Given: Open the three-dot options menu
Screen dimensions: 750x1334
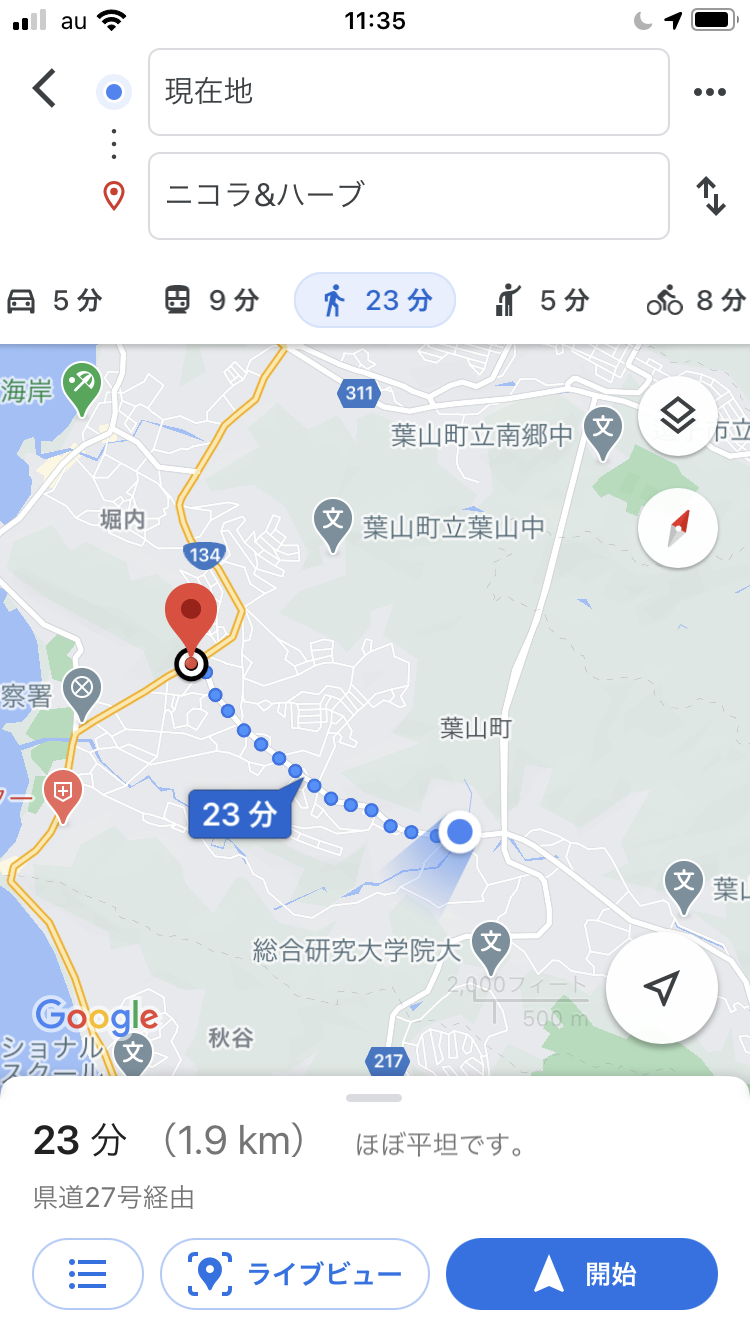Looking at the screenshot, I should pos(709,92).
